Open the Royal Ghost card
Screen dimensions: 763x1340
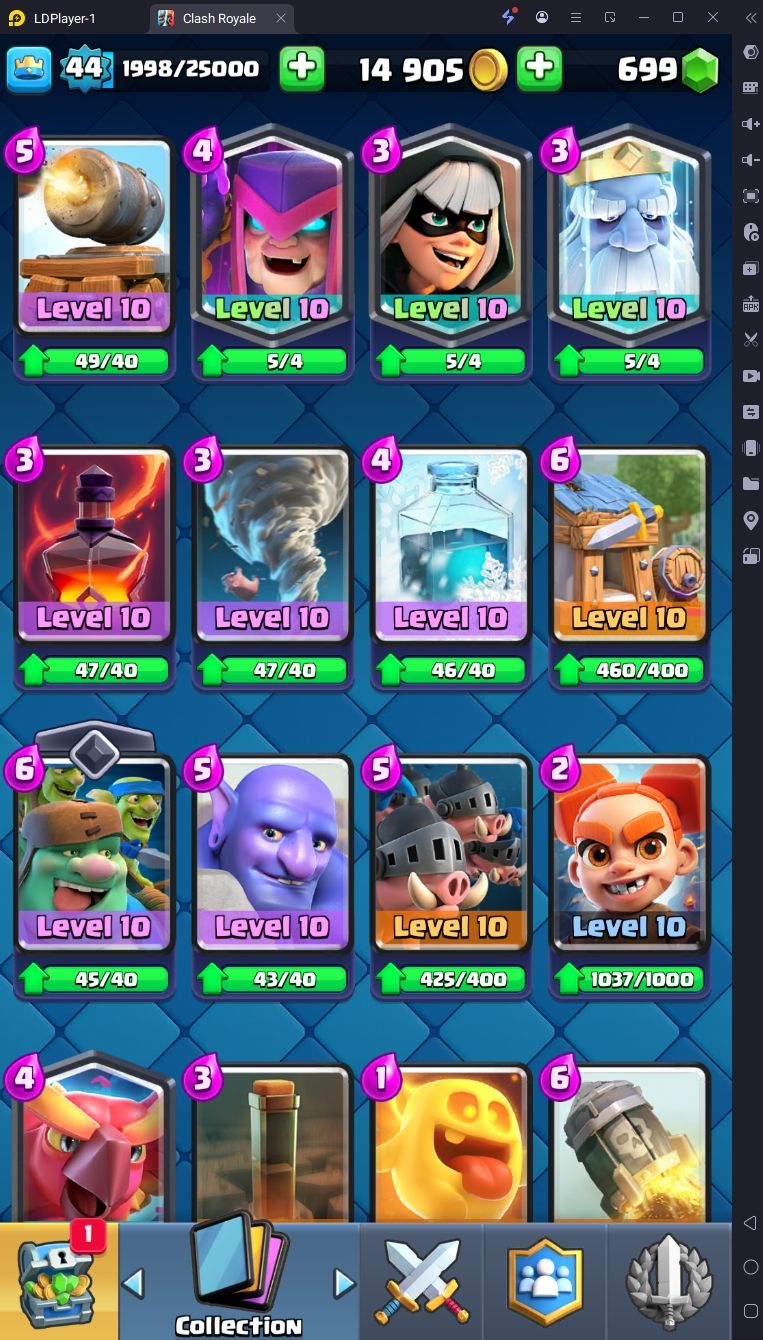[x=629, y=256]
